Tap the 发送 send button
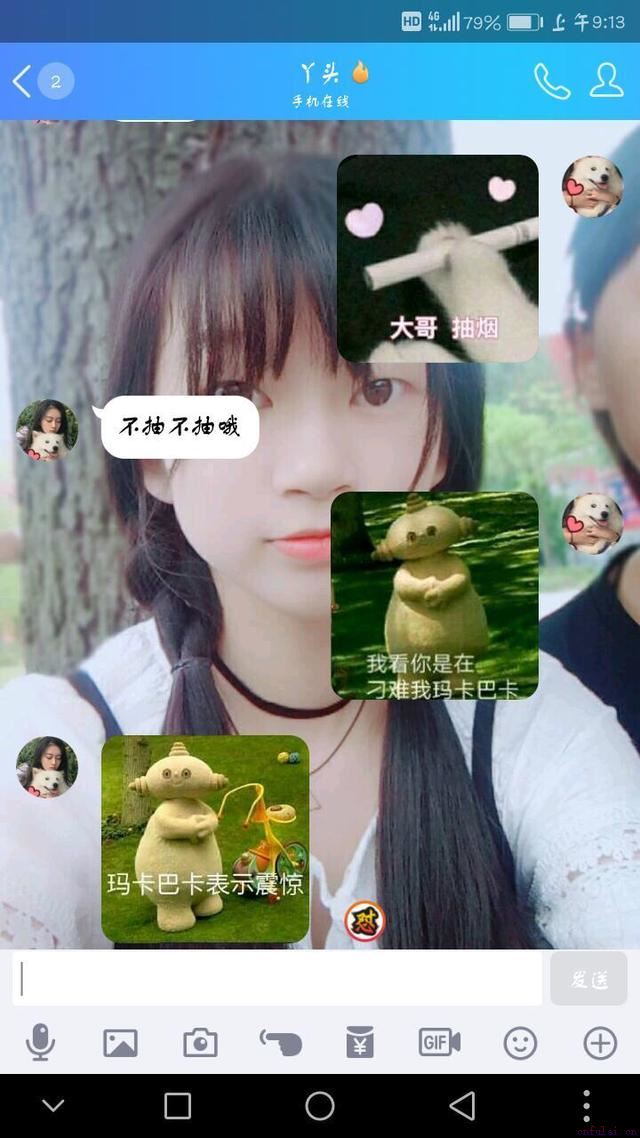The height and width of the screenshot is (1138, 640). point(589,979)
